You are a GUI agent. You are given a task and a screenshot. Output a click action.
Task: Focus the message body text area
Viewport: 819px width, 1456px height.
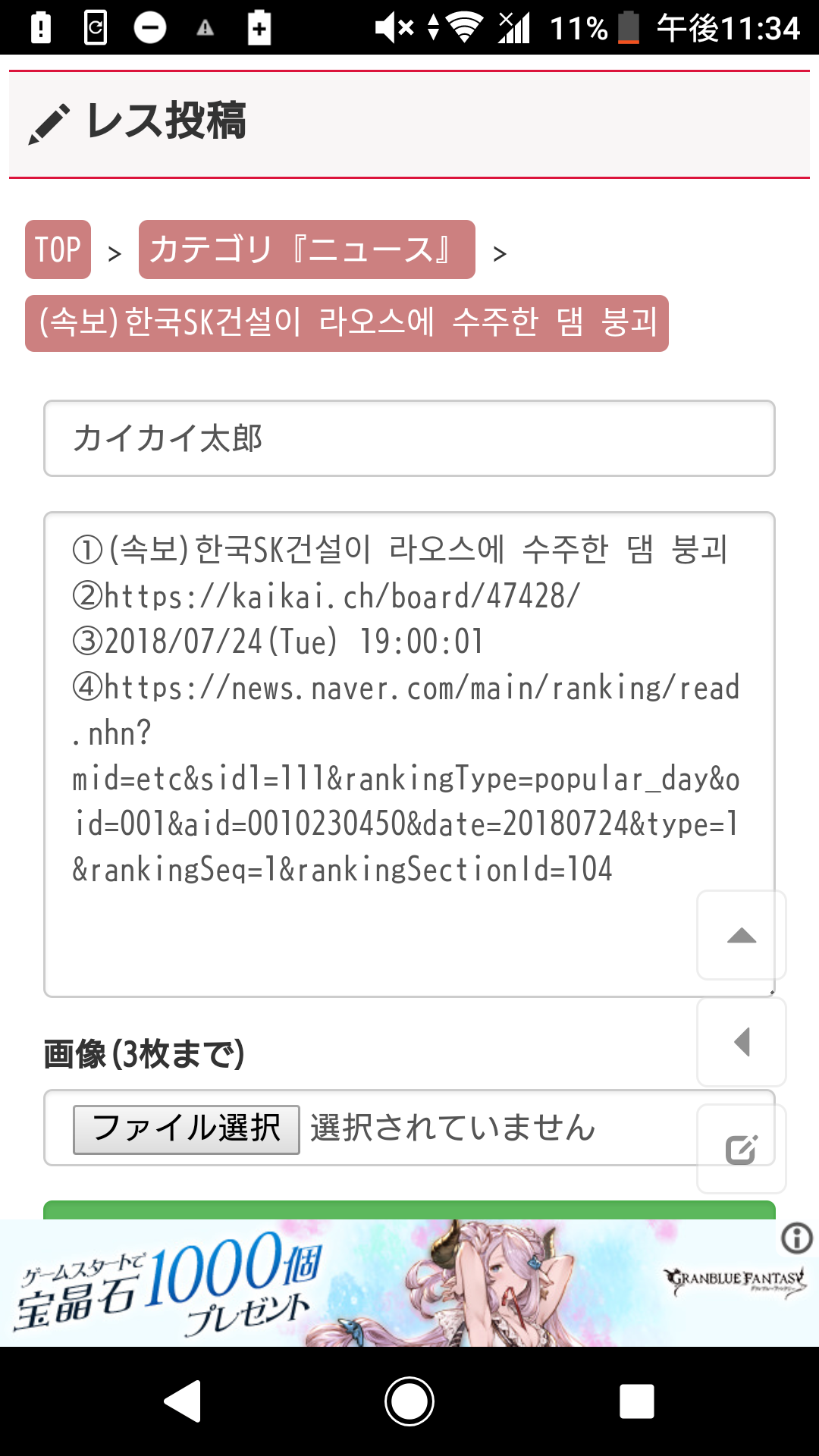409,755
